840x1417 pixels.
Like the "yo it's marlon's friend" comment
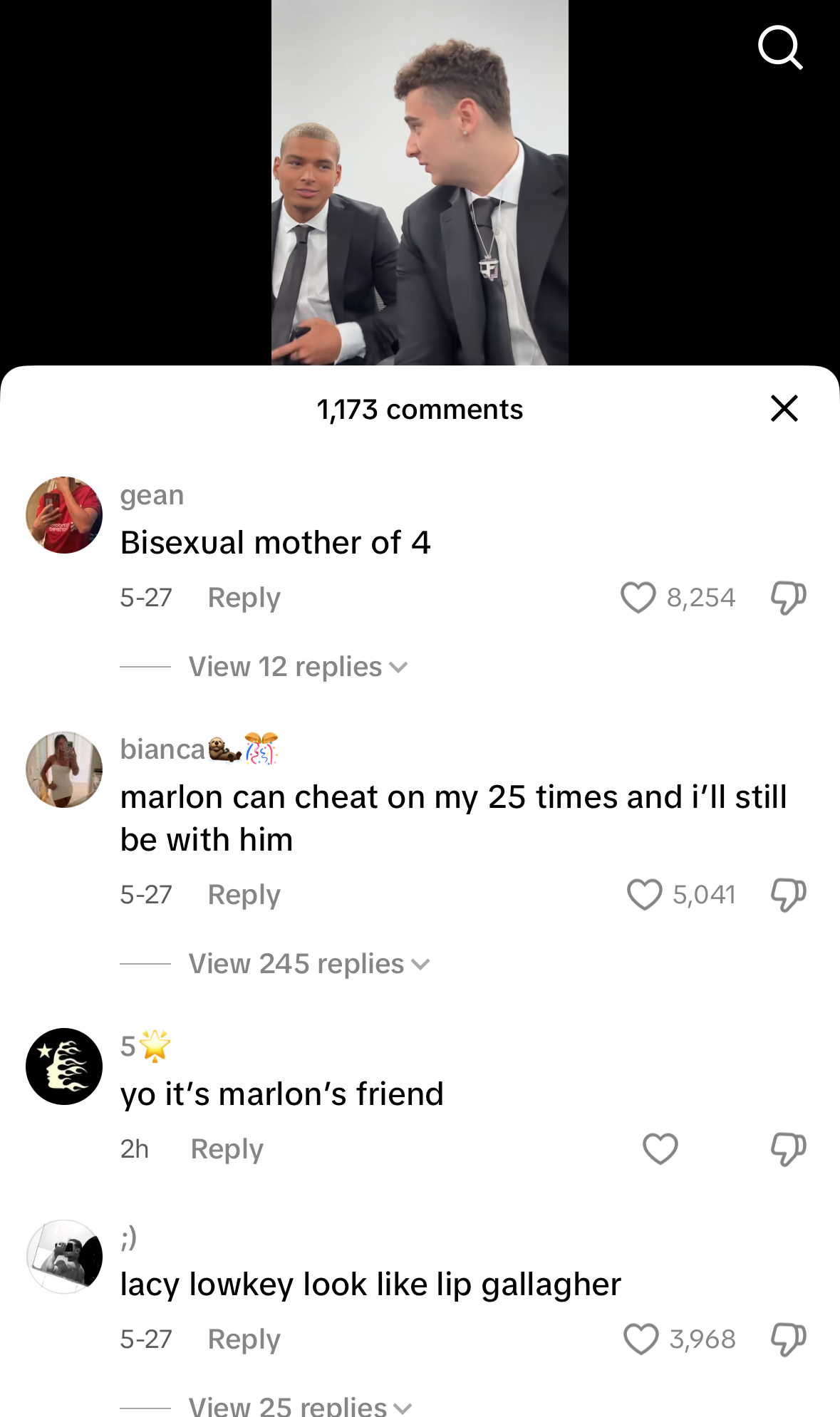(660, 1148)
